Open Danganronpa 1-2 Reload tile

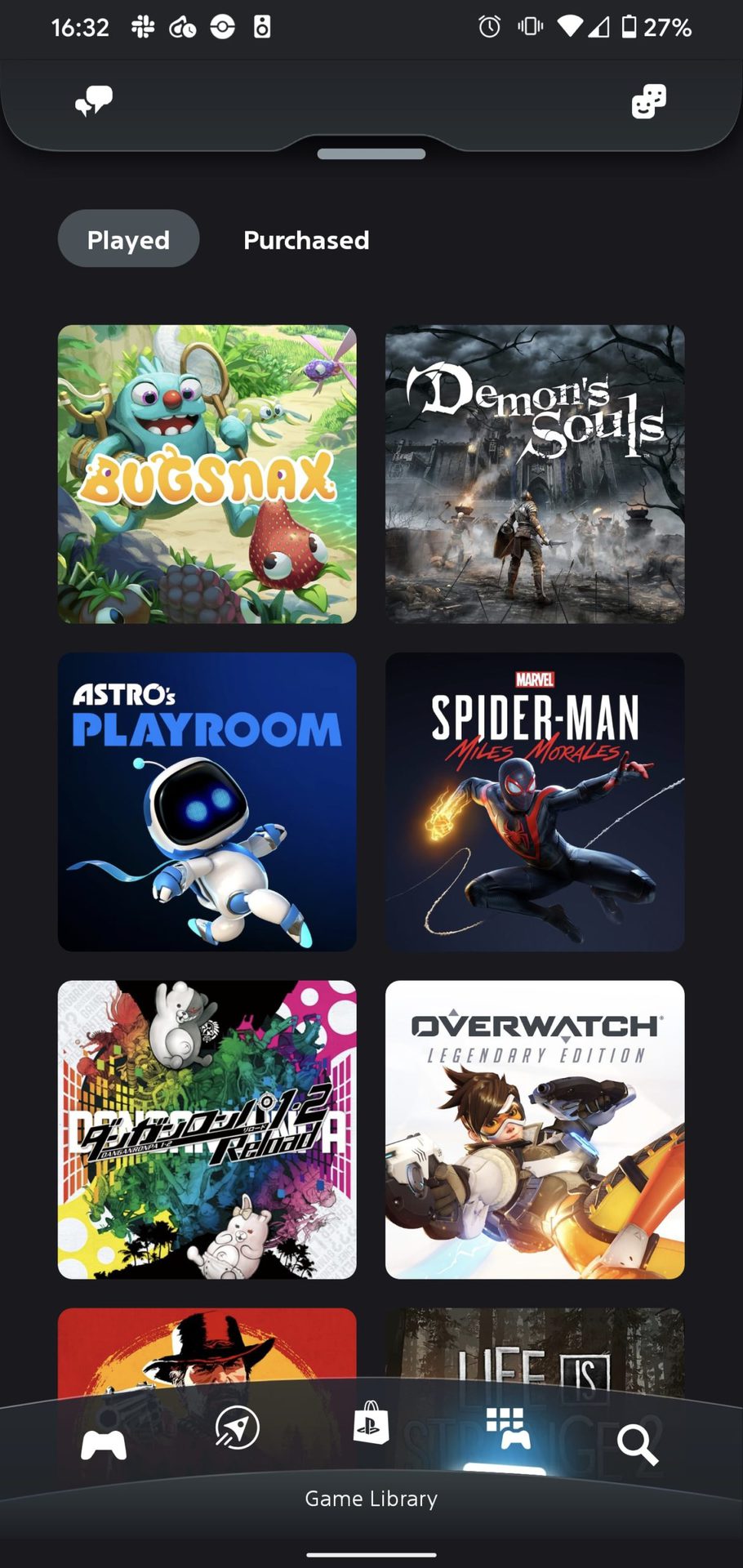(207, 1129)
